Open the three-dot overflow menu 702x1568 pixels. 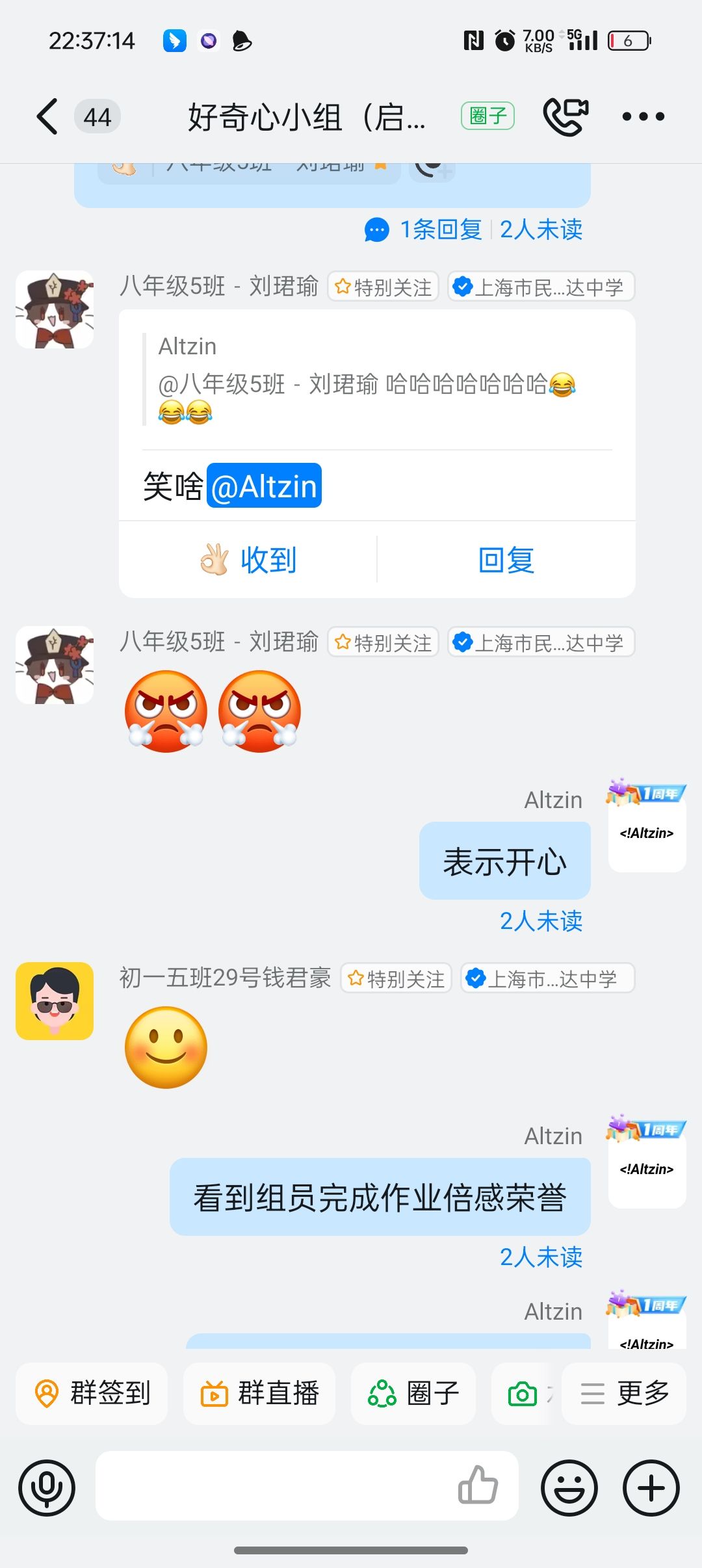tap(643, 117)
